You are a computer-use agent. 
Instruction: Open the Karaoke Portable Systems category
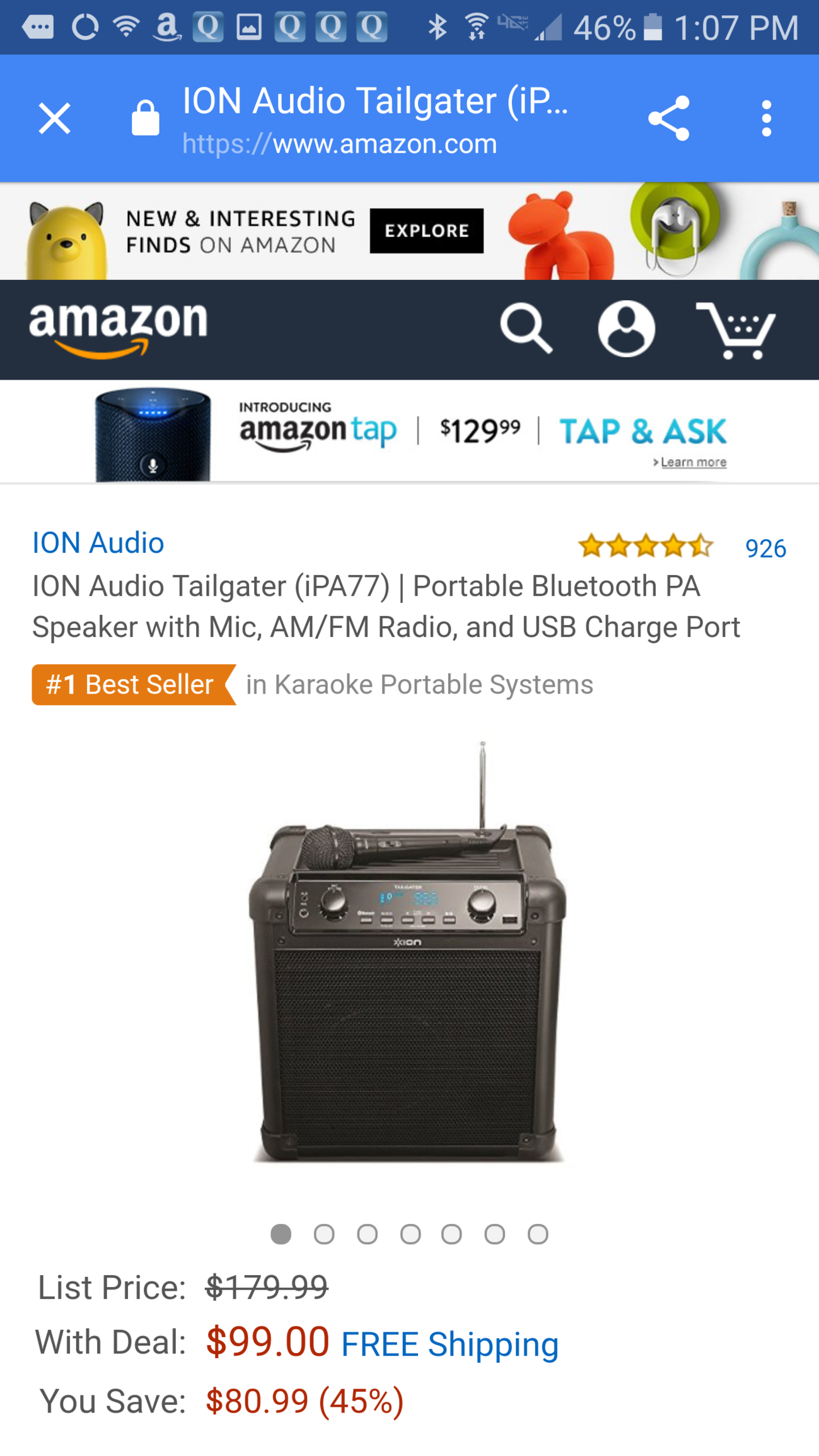pyautogui.click(x=419, y=685)
